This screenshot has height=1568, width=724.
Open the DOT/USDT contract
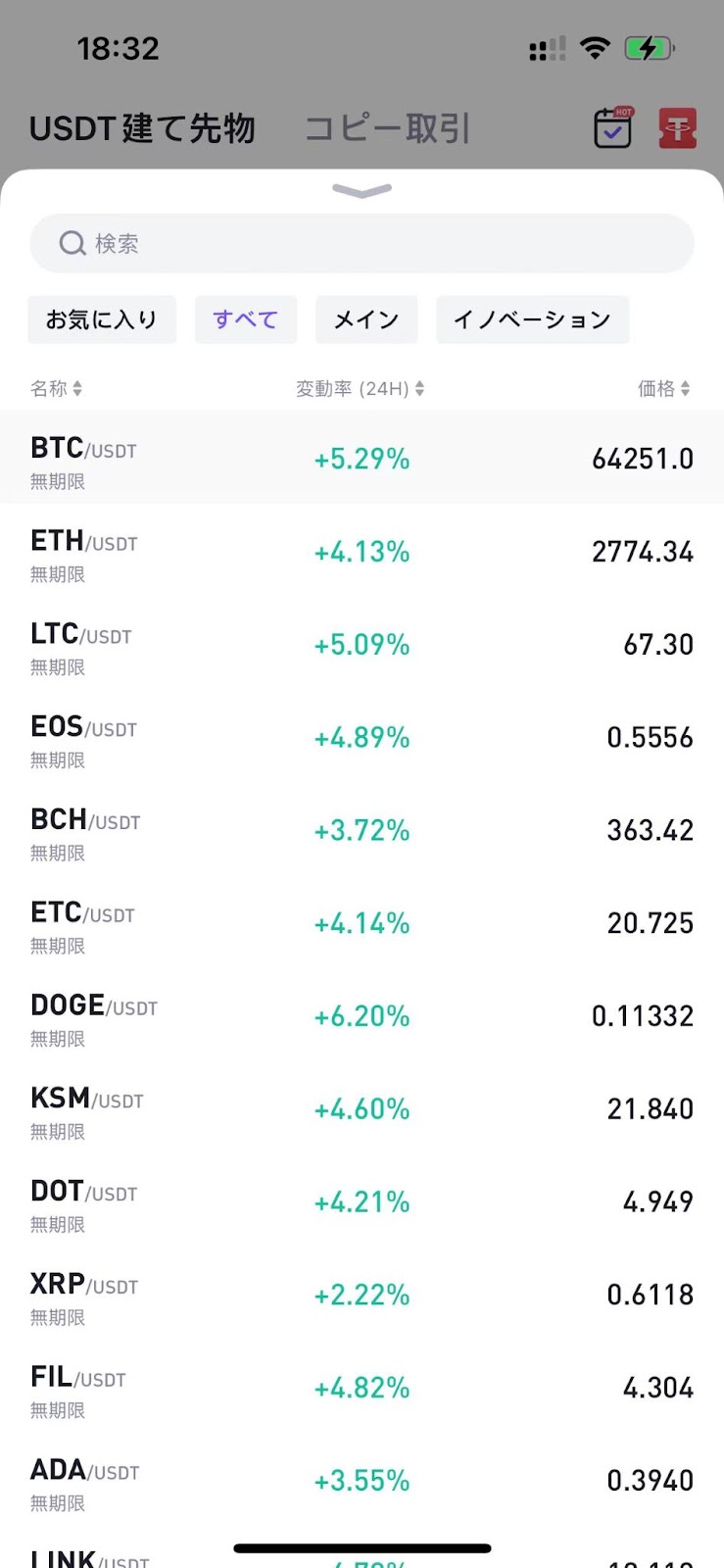(x=362, y=1203)
